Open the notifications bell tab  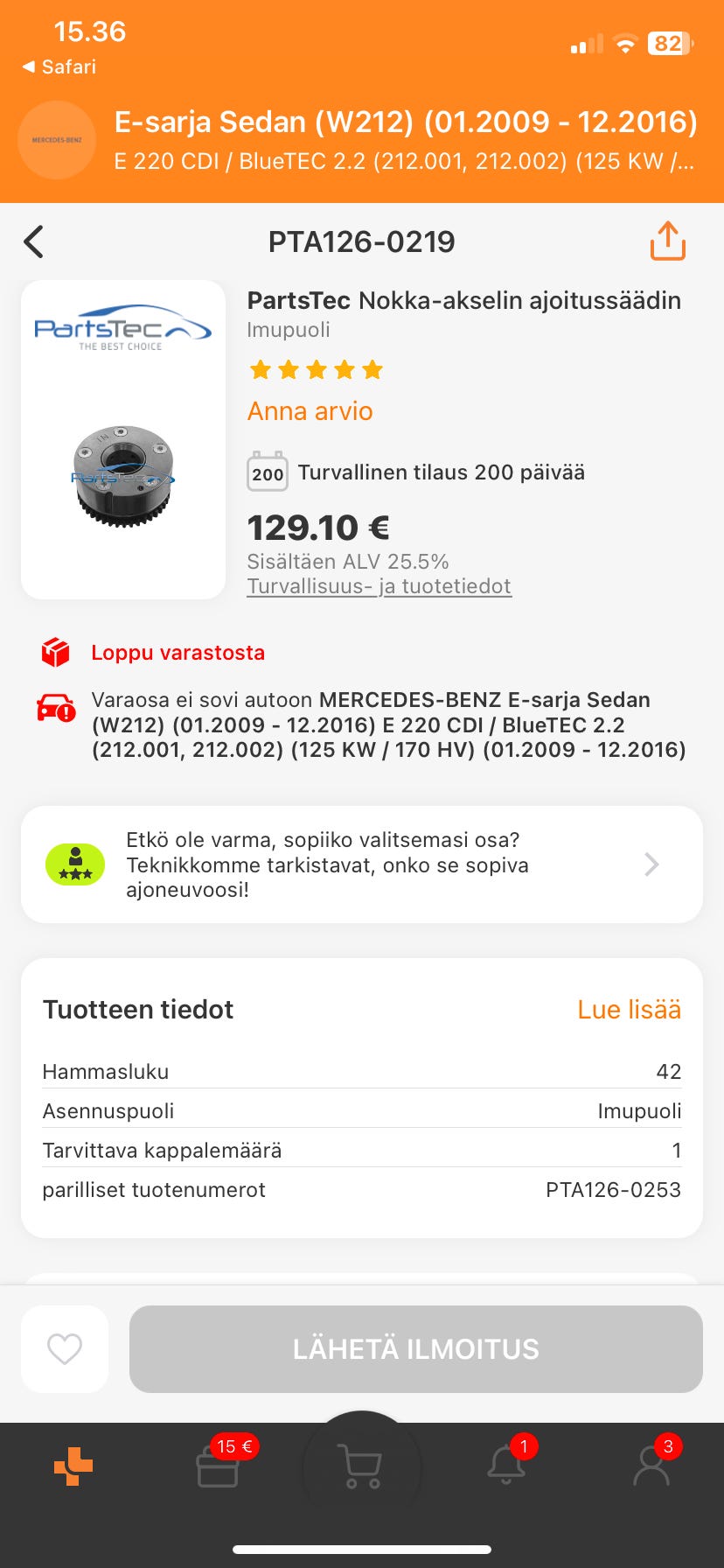point(506,1466)
